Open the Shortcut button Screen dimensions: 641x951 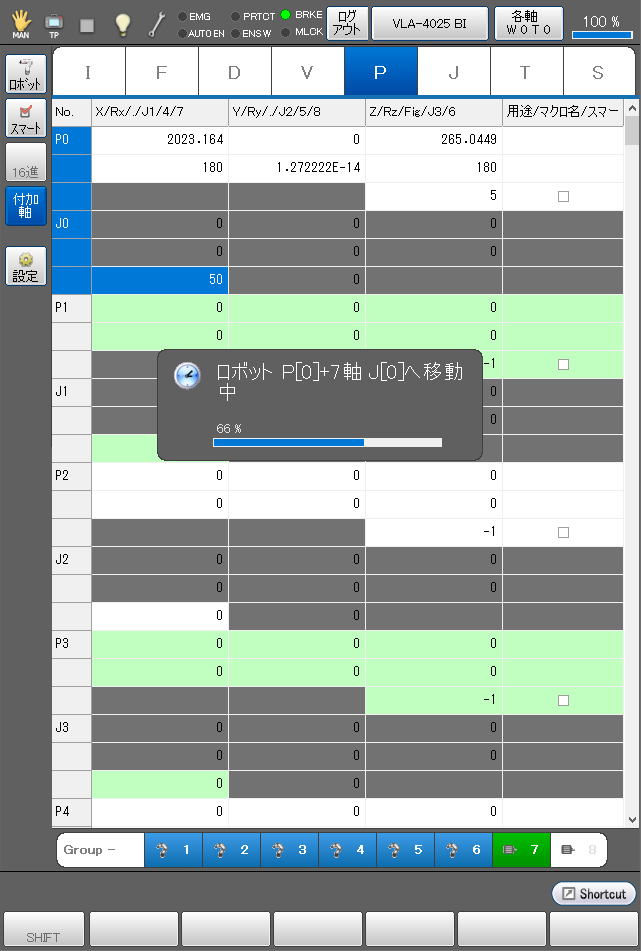594,894
